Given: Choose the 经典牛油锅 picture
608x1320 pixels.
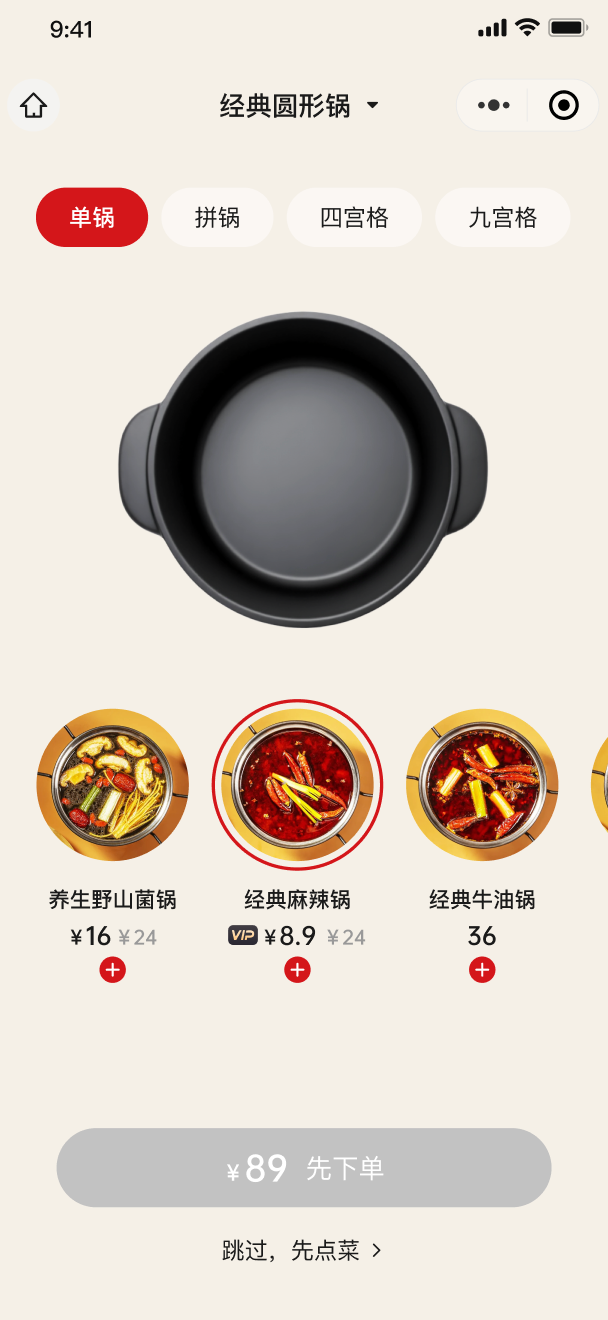Looking at the screenshot, I should coord(482,785).
